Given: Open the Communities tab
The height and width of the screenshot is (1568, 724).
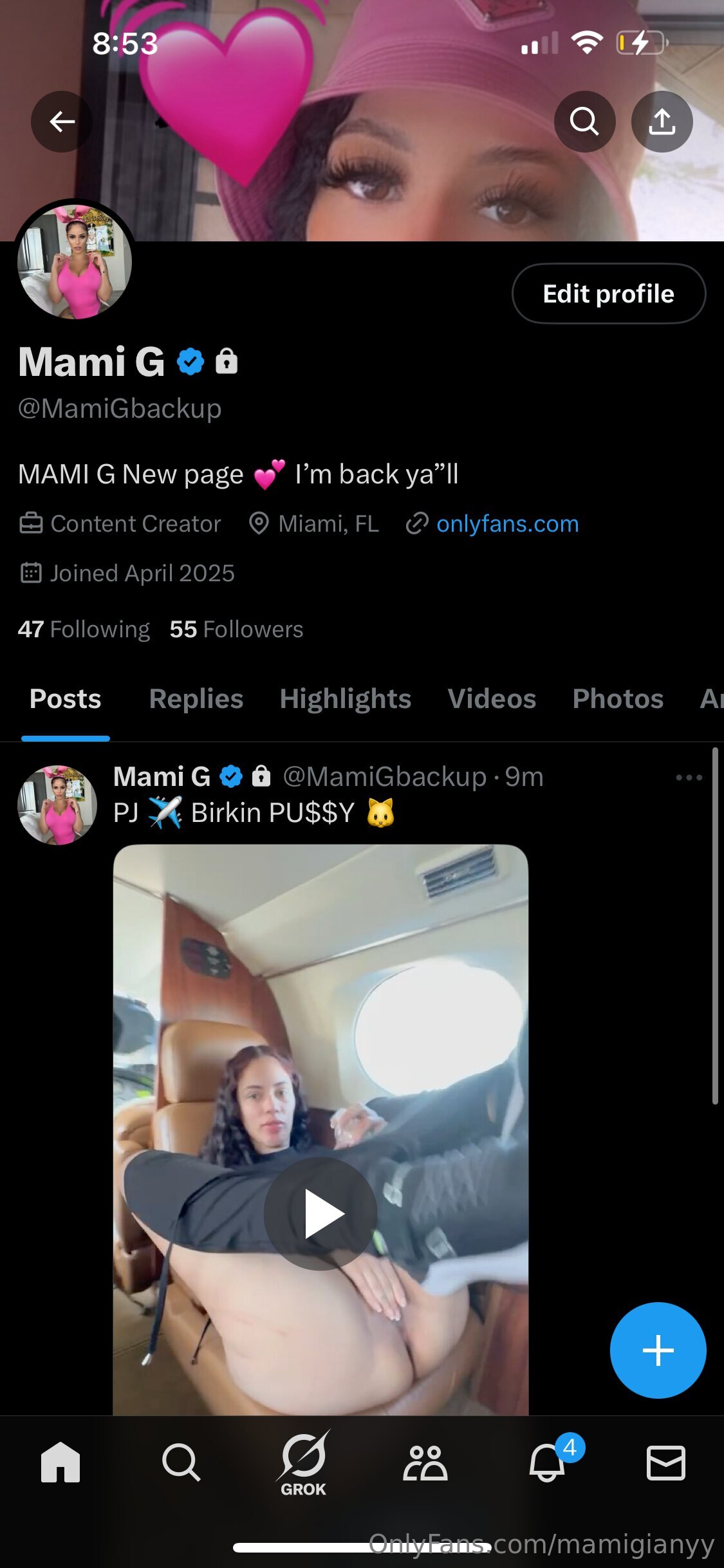Looking at the screenshot, I should point(425,1462).
